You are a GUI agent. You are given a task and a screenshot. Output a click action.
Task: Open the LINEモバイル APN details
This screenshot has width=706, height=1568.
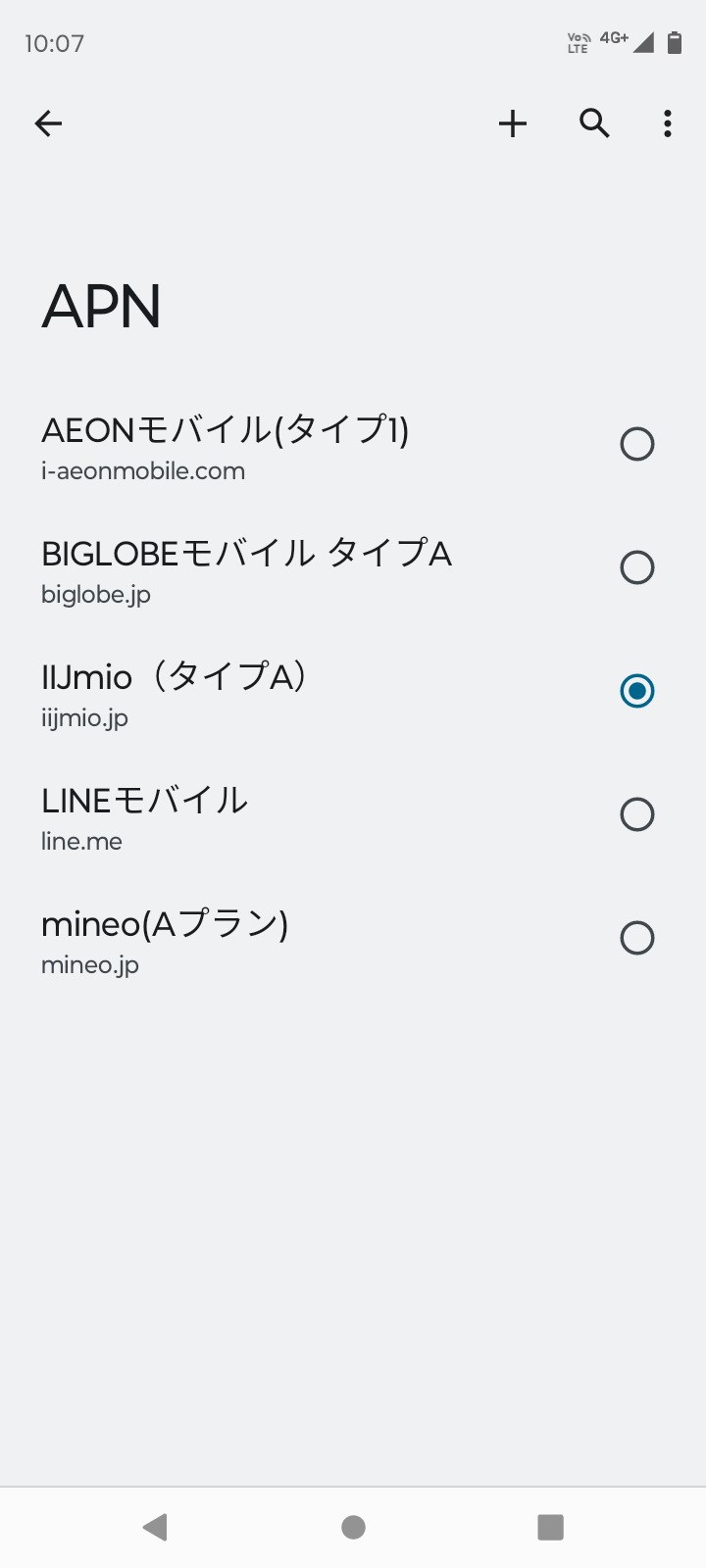coord(245,814)
